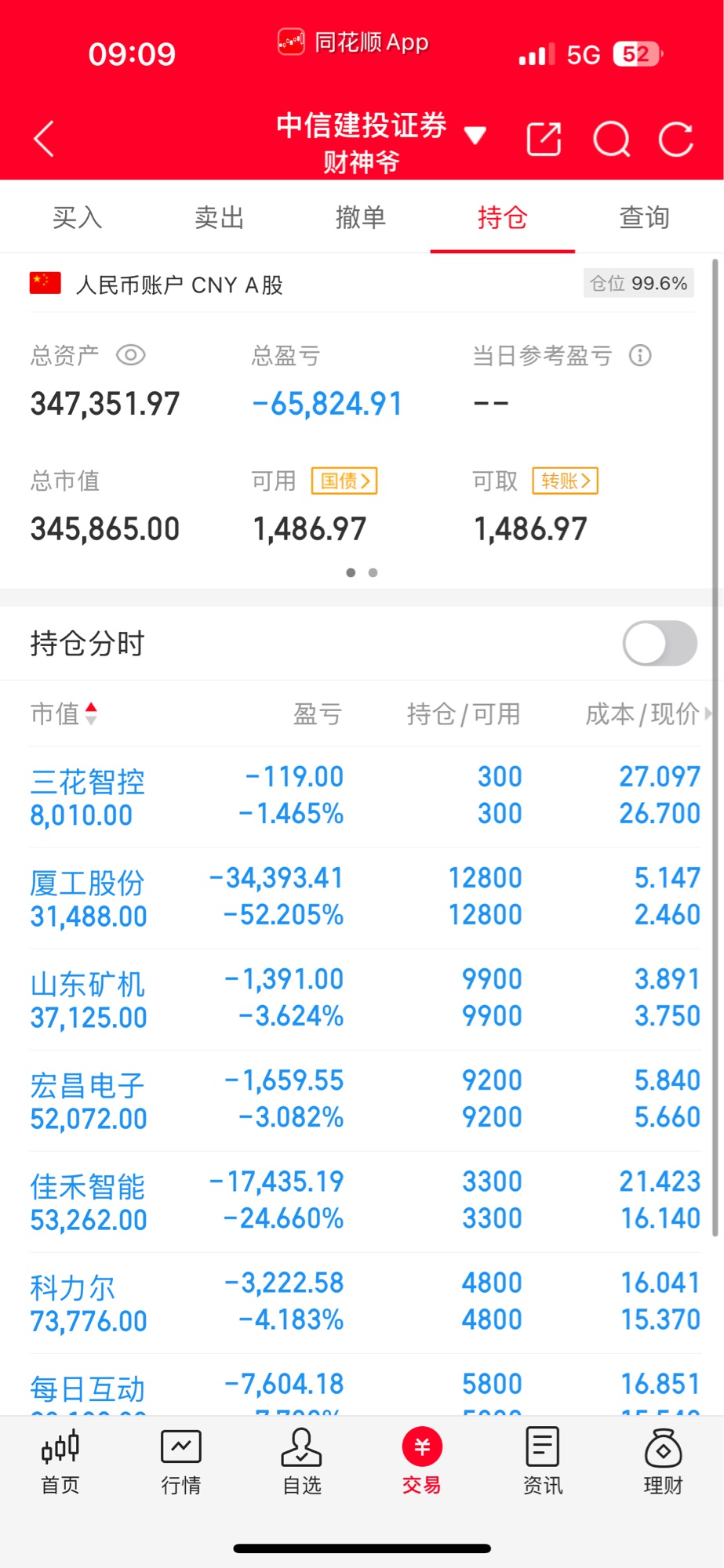Show info about 当日参考盈亏

pos(640,355)
